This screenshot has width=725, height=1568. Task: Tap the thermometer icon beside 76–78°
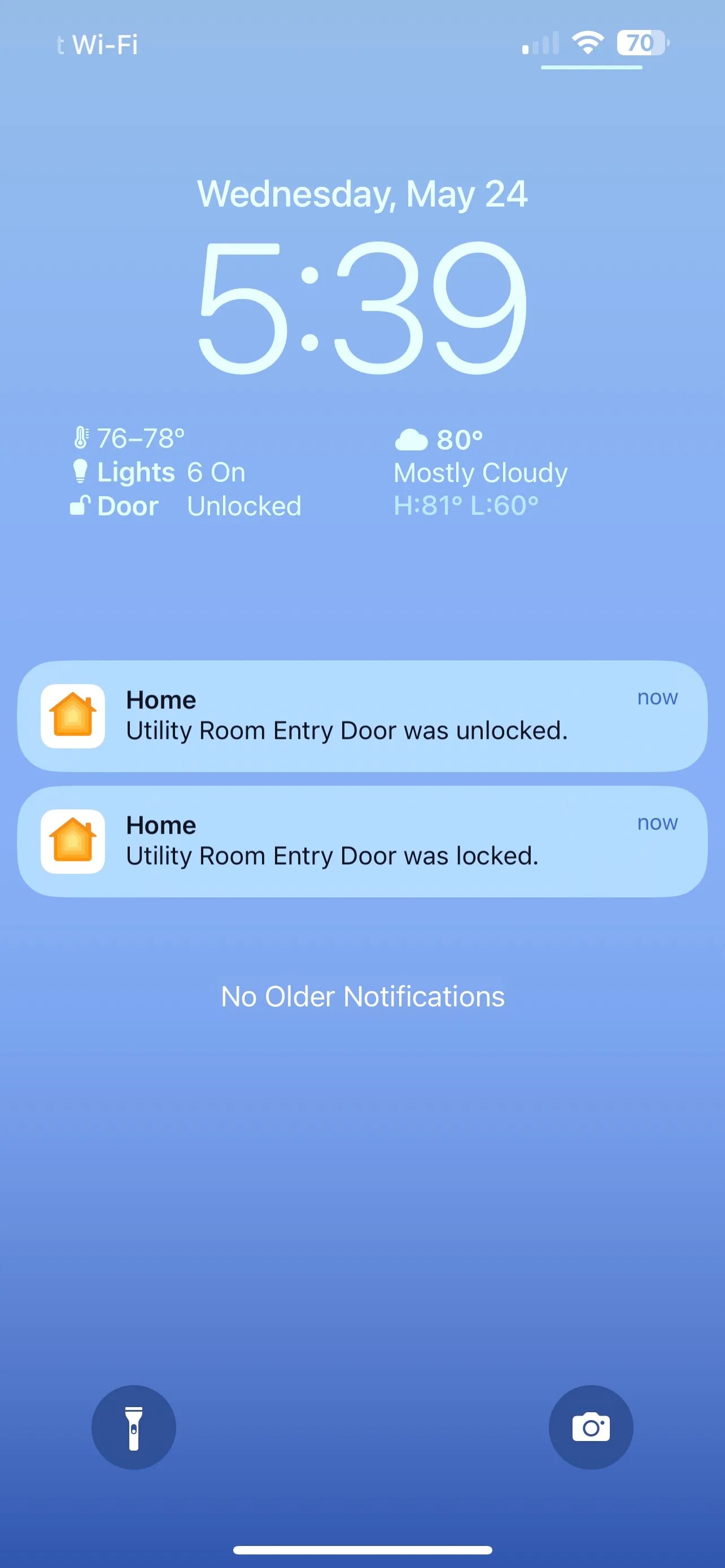81,437
